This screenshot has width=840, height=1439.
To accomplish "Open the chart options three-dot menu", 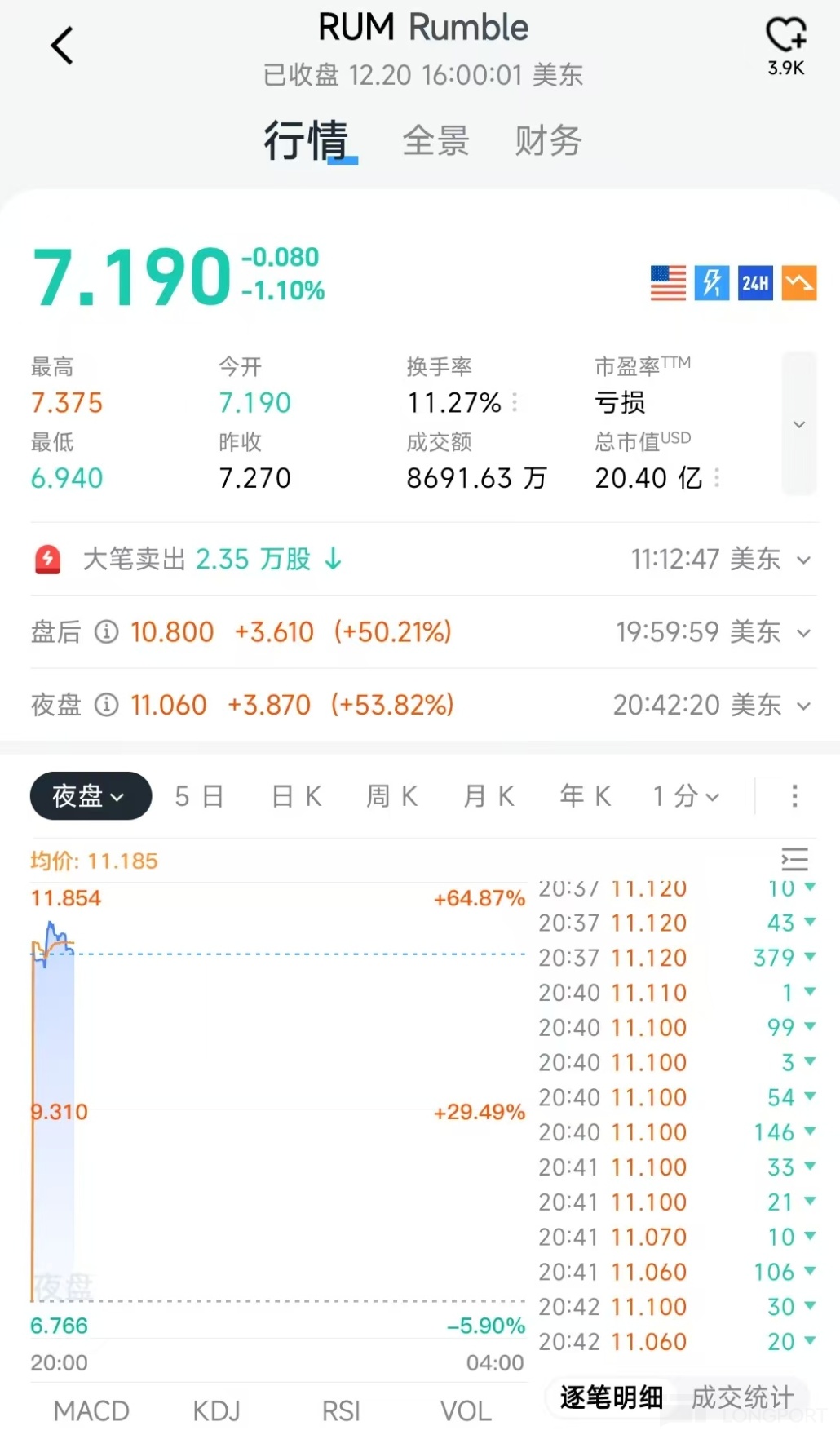I will [x=794, y=796].
